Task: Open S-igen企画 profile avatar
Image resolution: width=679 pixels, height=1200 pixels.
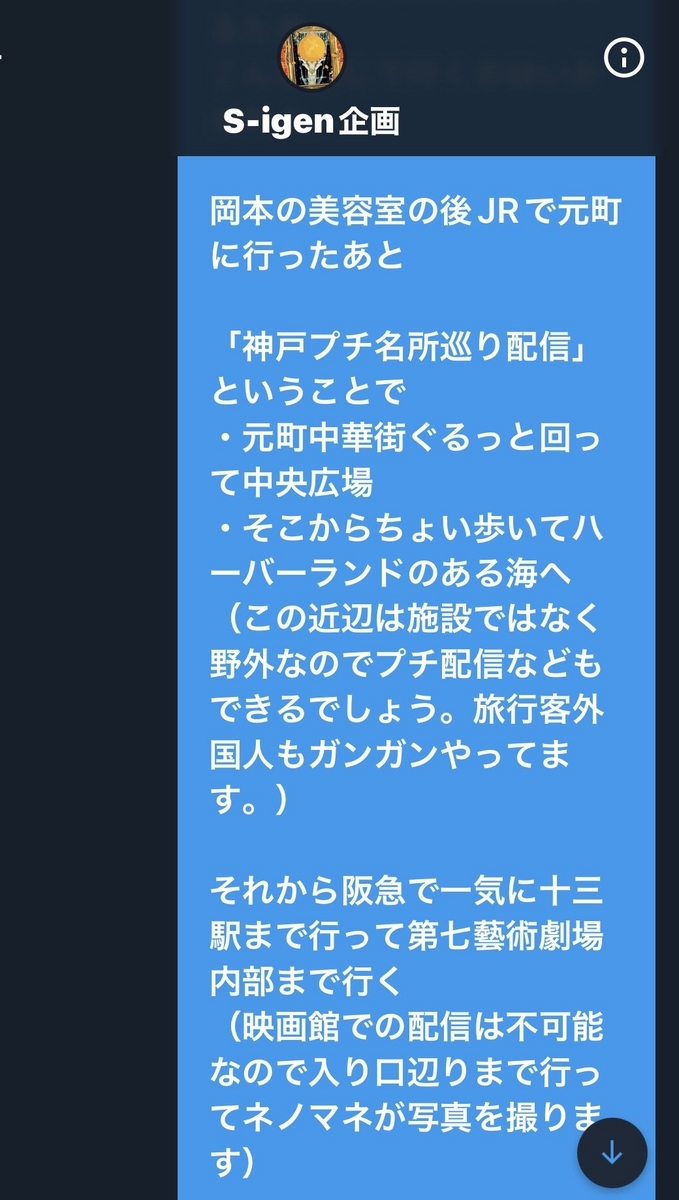Action: point(312,59)
